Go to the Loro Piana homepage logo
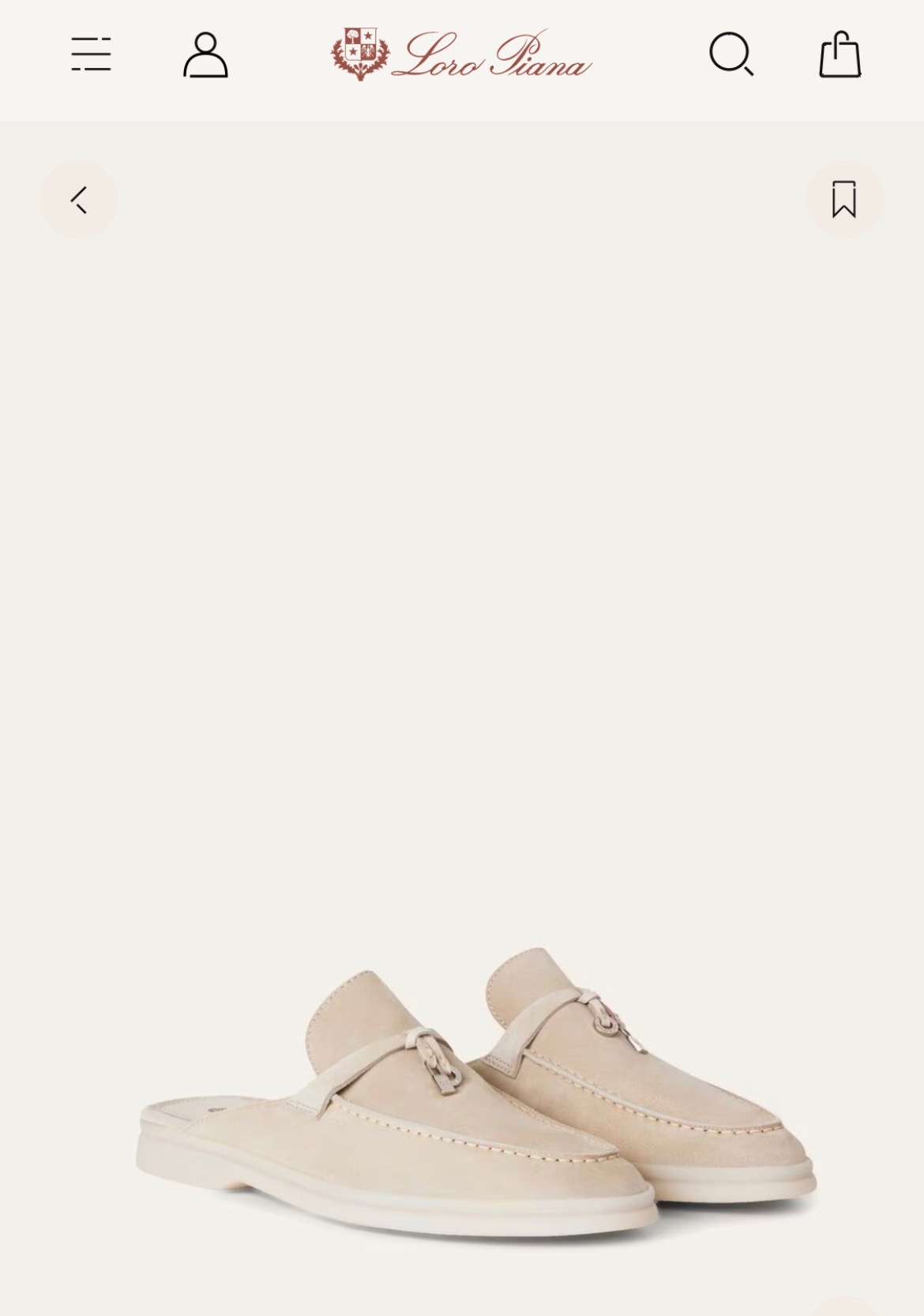This screenshot has height=1316, width=924. point(461,55)
